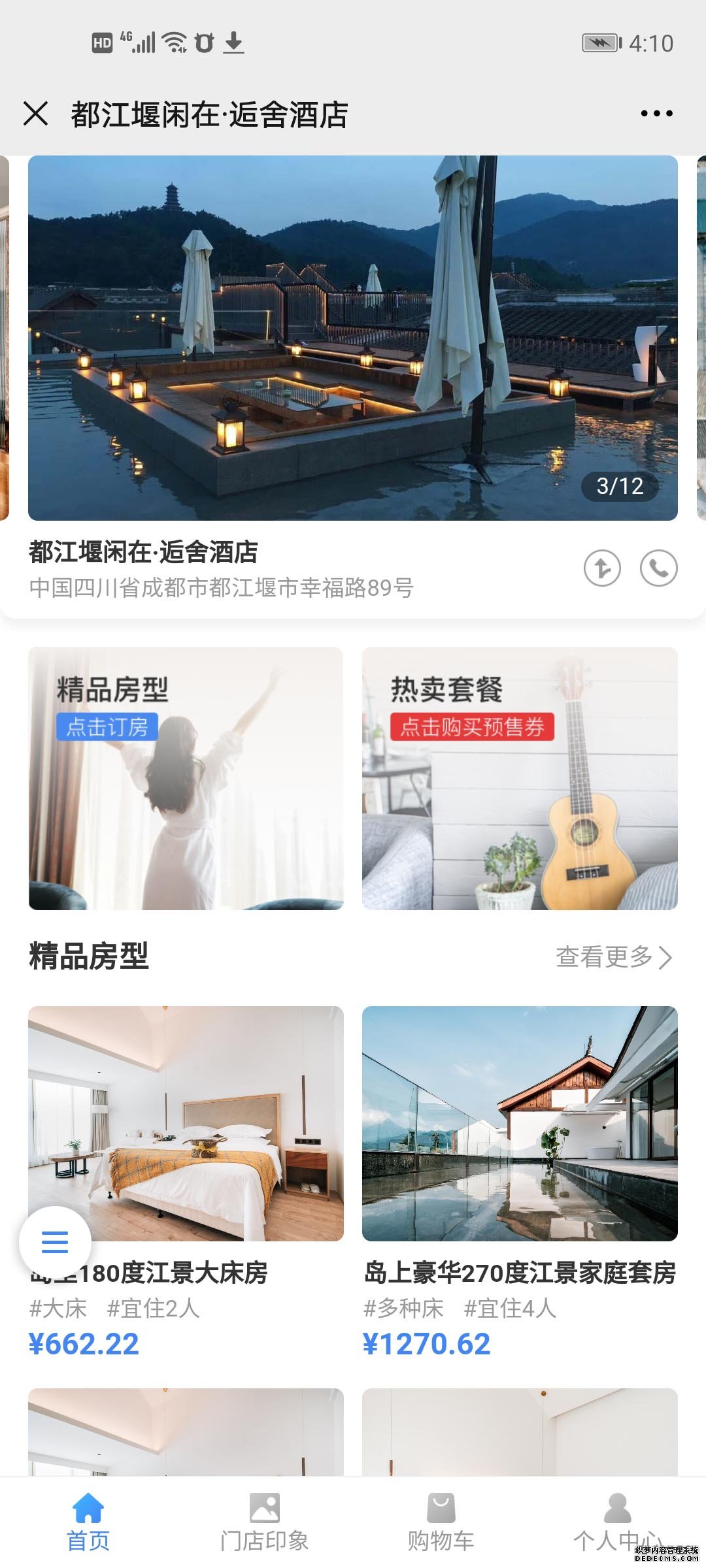This screenshot has width=706, height=1568.
Task: View more rooms via 查看更多
Action: tap(613, 957)
